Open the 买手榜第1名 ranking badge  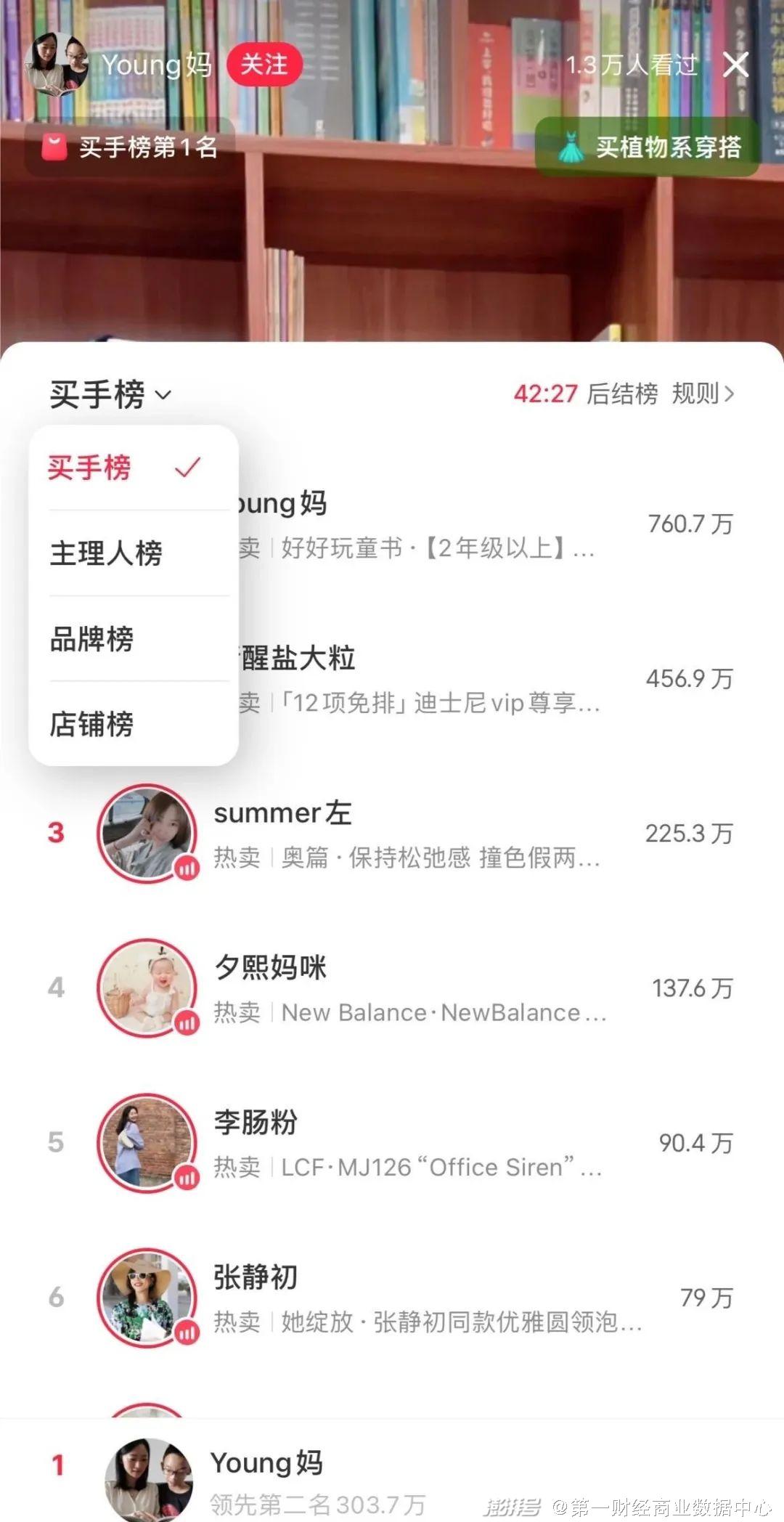(x=131, y=148)
